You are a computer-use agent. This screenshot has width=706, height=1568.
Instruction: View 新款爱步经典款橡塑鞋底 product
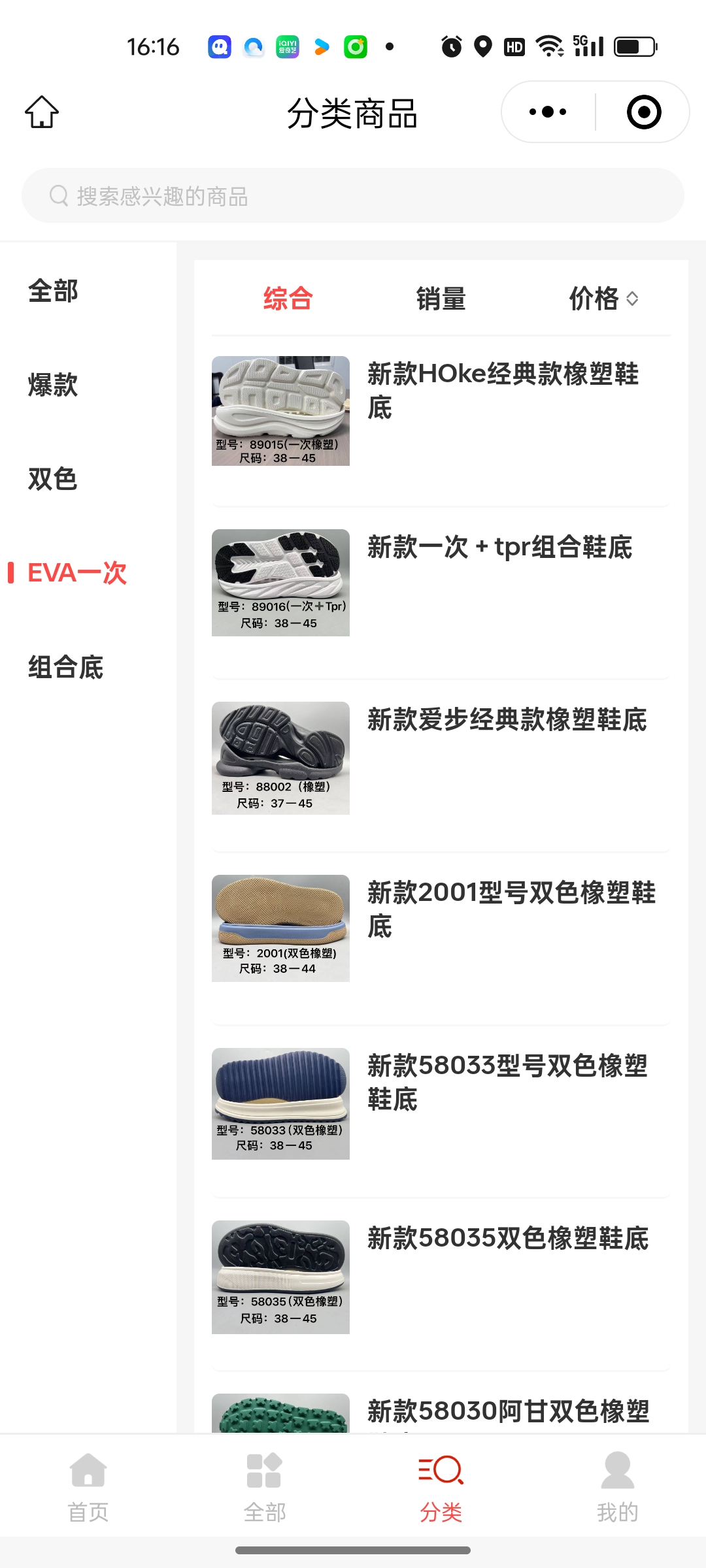pyautogui.click(x=507, y=720)
